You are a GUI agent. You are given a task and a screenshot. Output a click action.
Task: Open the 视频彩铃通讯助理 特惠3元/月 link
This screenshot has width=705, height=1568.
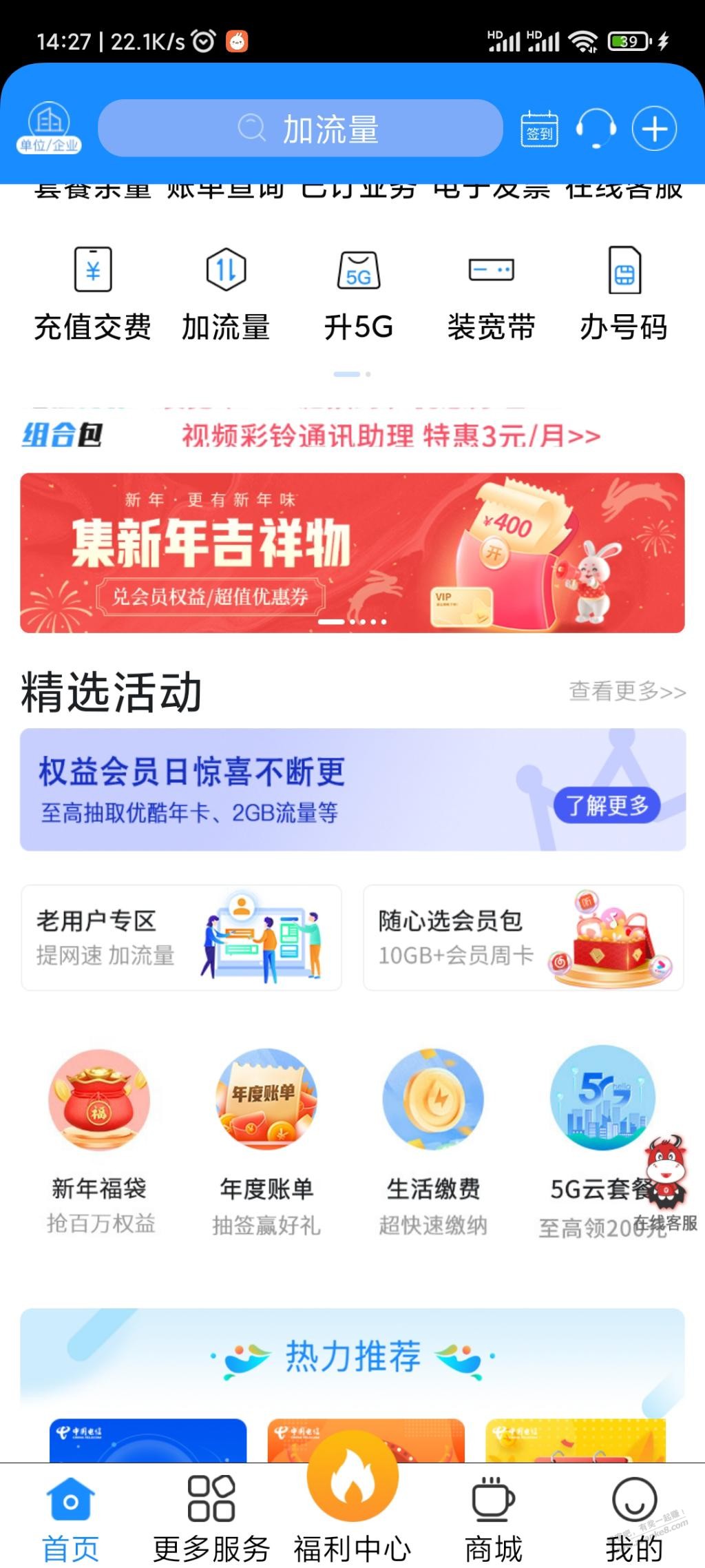pyautogui.click(x=390, y=436)
